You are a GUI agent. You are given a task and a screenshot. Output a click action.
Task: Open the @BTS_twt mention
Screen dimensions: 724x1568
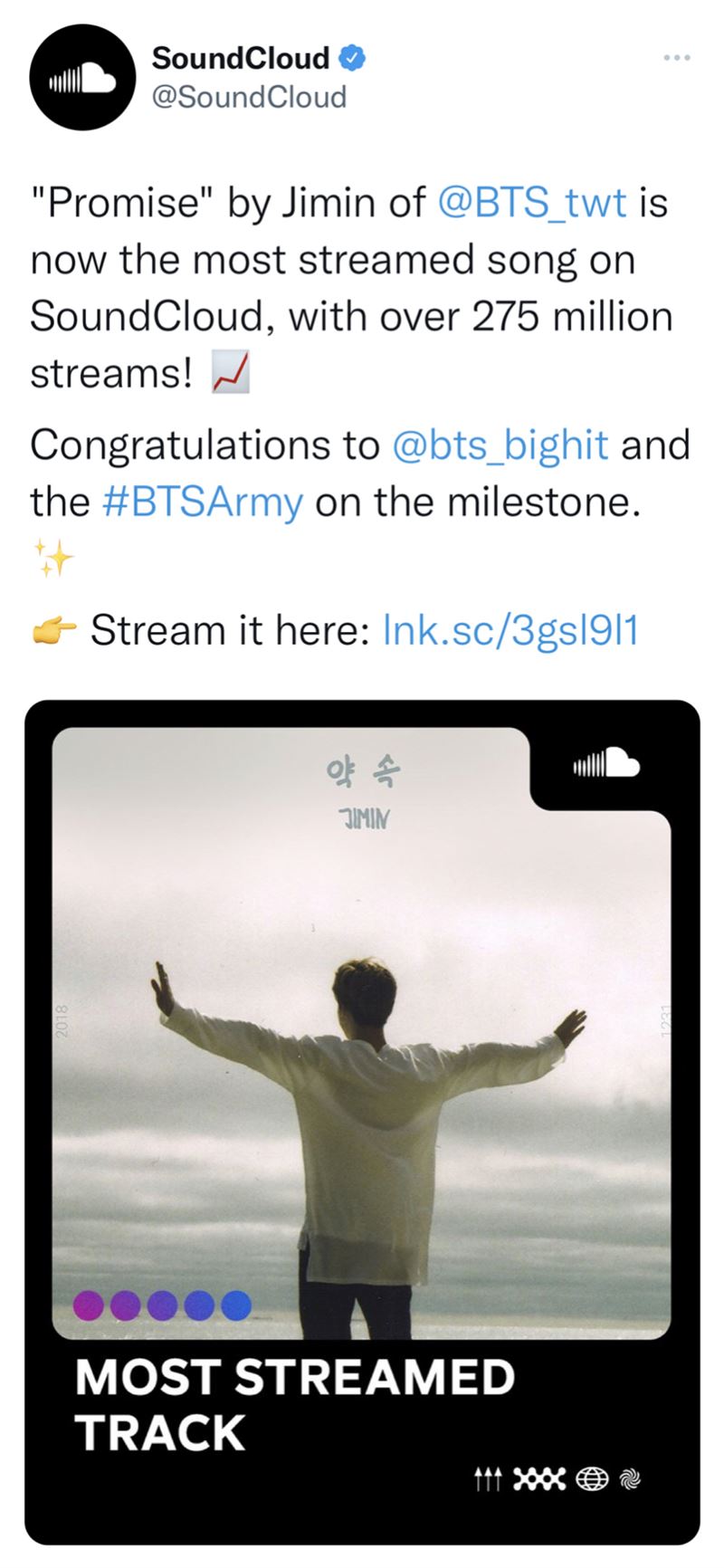coord(532,202)
